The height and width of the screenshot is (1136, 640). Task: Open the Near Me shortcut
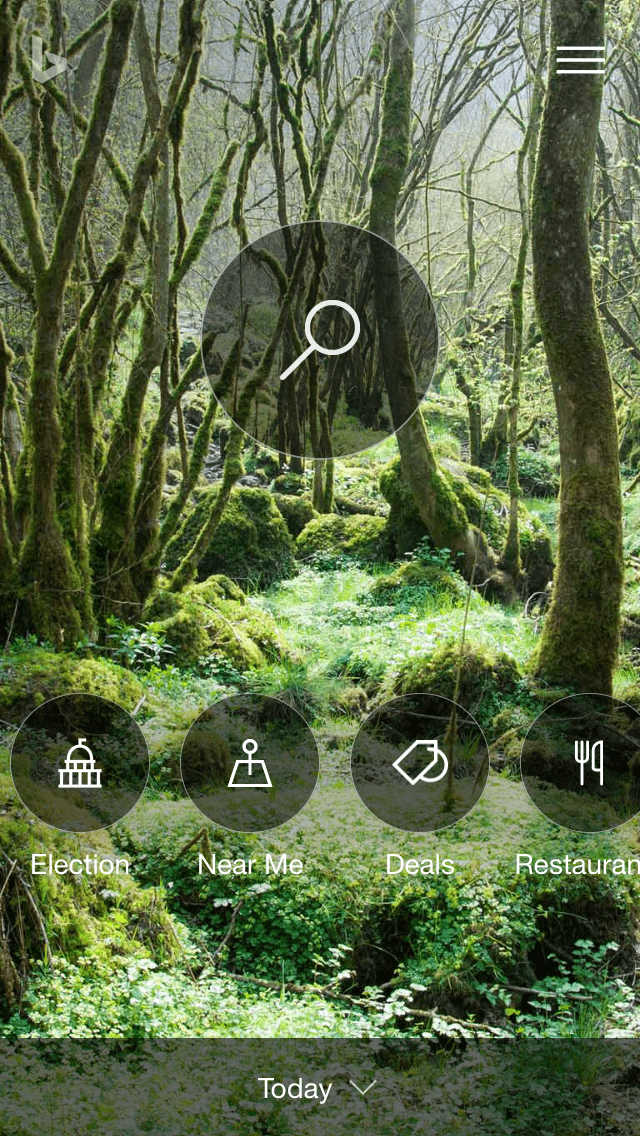[250, 764]
